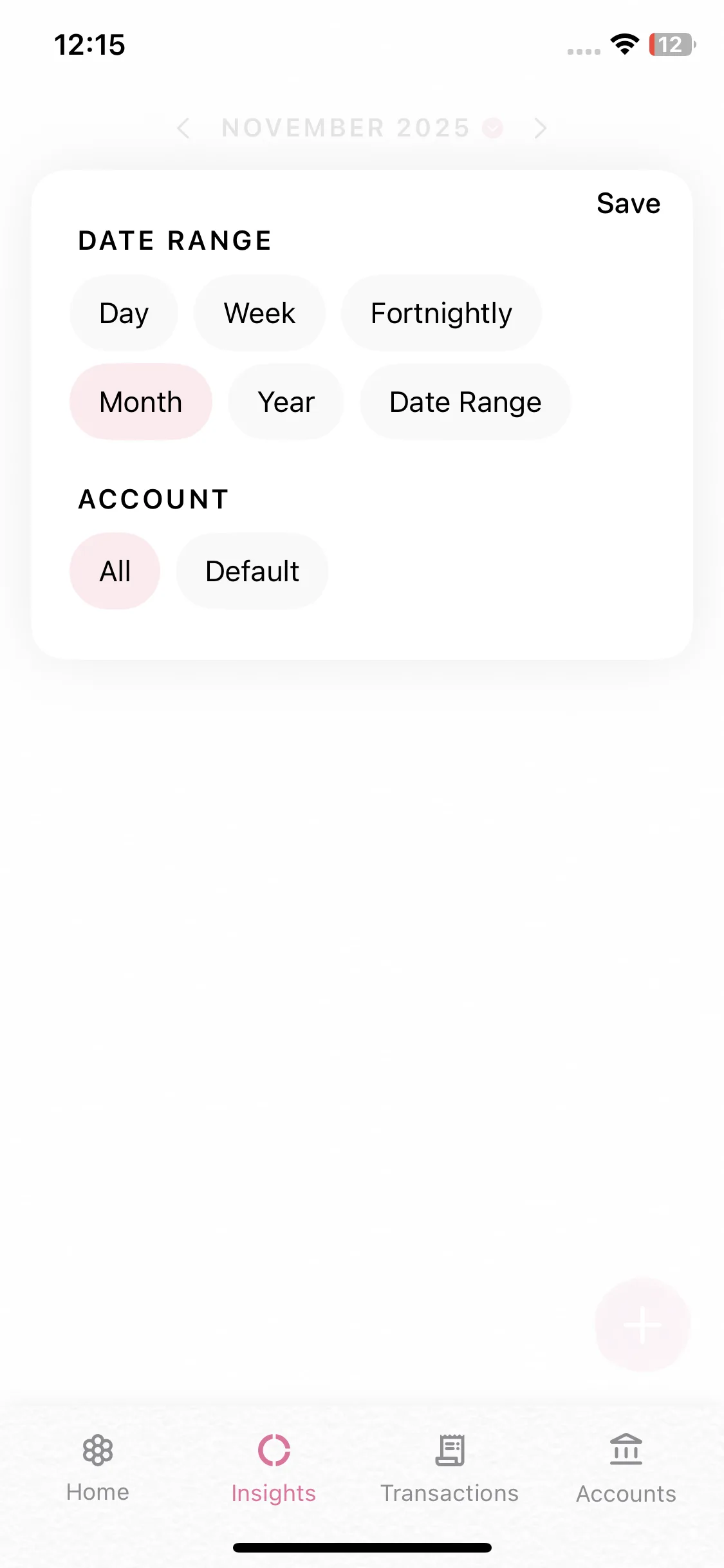Add a new transaction
This screenshot has width=724, height=1568.
[x=642, y=1325]
